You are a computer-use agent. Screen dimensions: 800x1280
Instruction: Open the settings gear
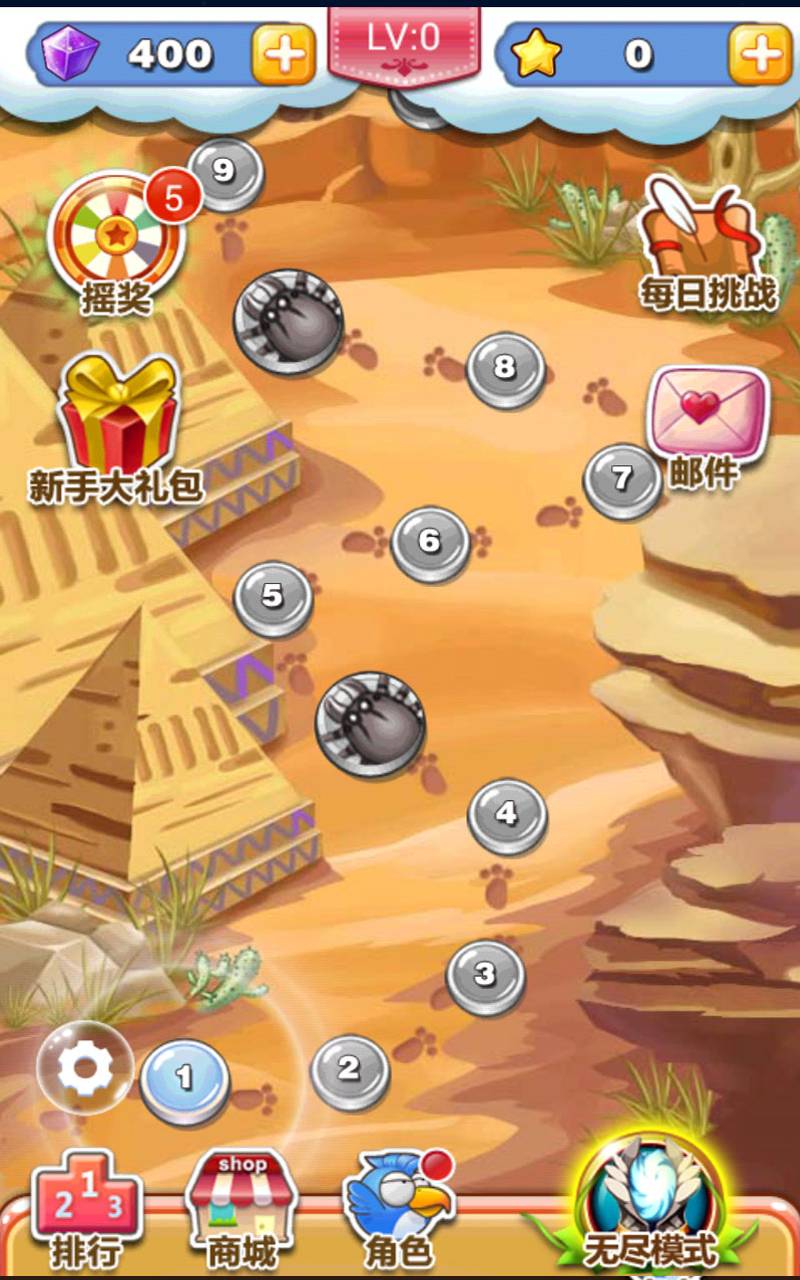85,1068
